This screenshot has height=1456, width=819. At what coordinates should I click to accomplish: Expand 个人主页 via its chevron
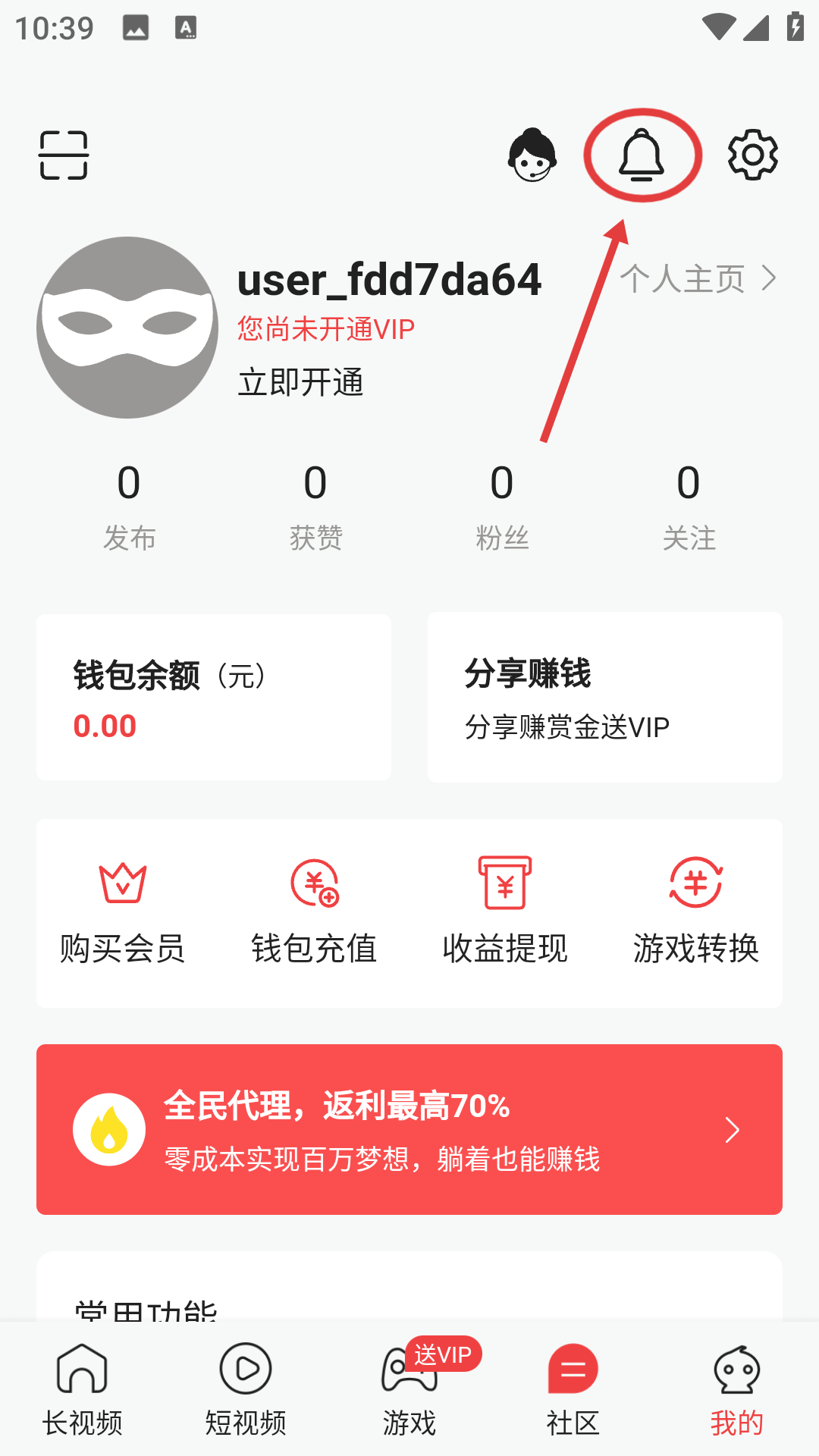click(769, 278)
